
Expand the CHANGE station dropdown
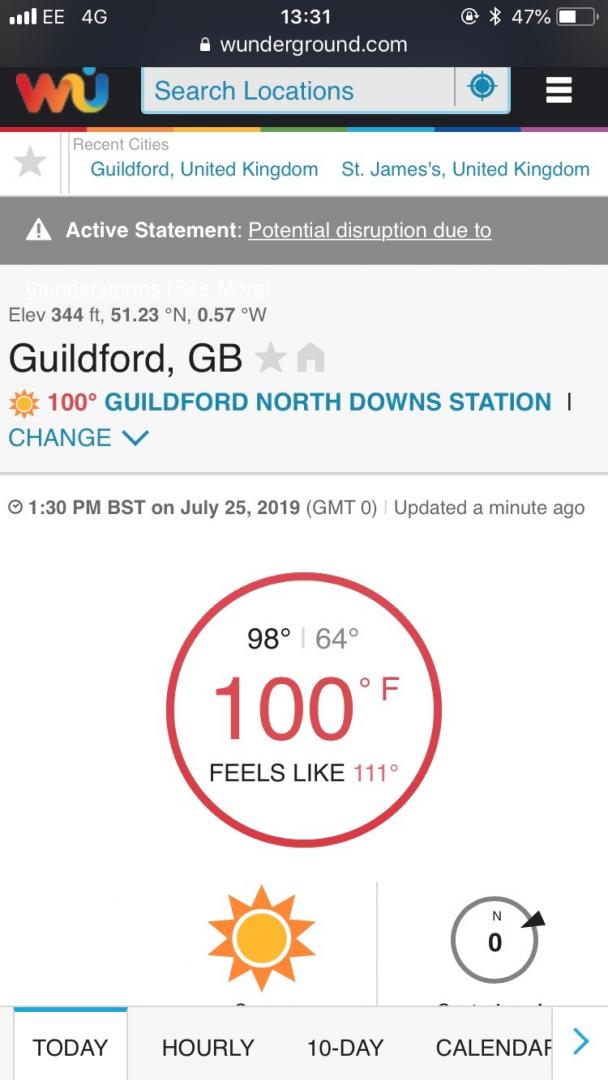tap(78, 438)
